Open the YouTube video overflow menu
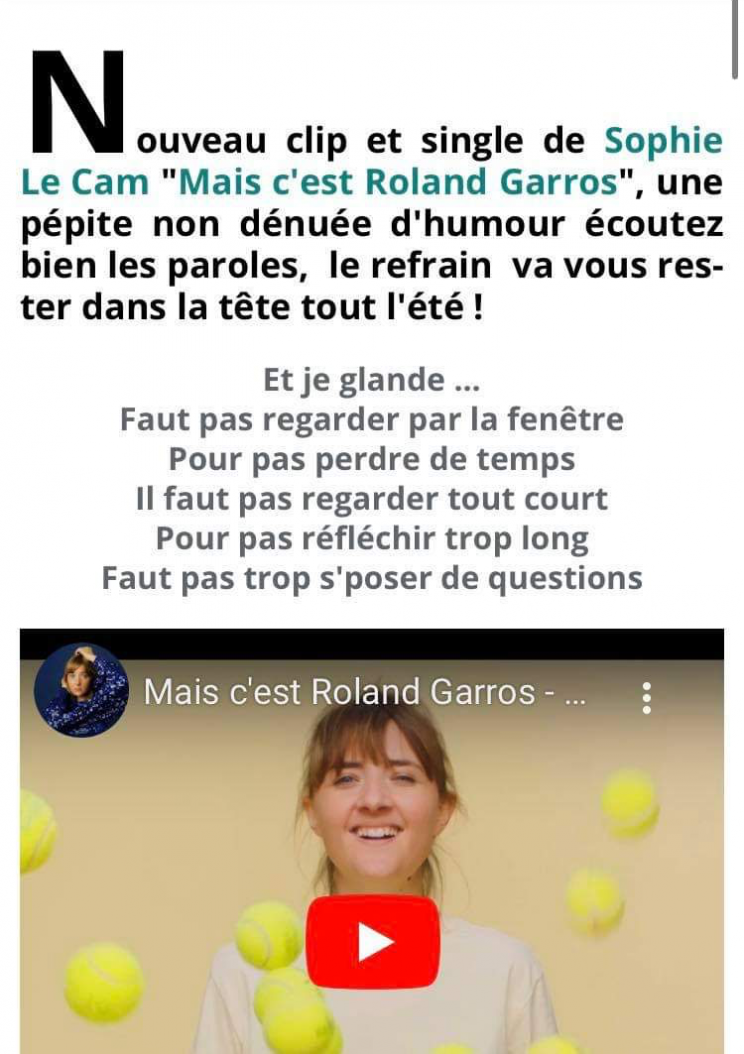 pos(647,697)
